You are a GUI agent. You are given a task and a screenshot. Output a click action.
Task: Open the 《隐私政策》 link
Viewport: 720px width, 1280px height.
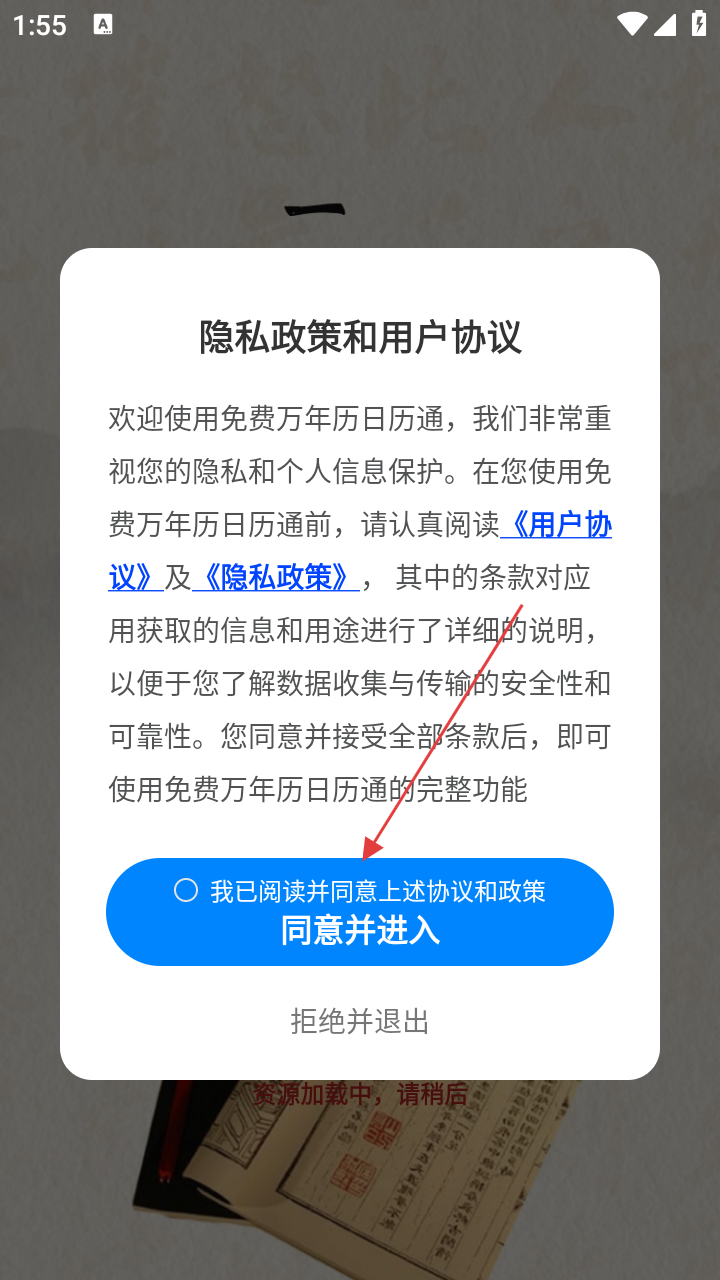(274, 577)
